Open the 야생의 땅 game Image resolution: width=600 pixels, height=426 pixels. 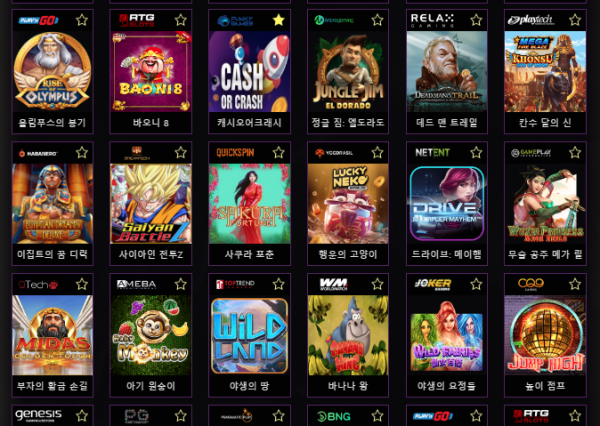(x=249, y=335)
